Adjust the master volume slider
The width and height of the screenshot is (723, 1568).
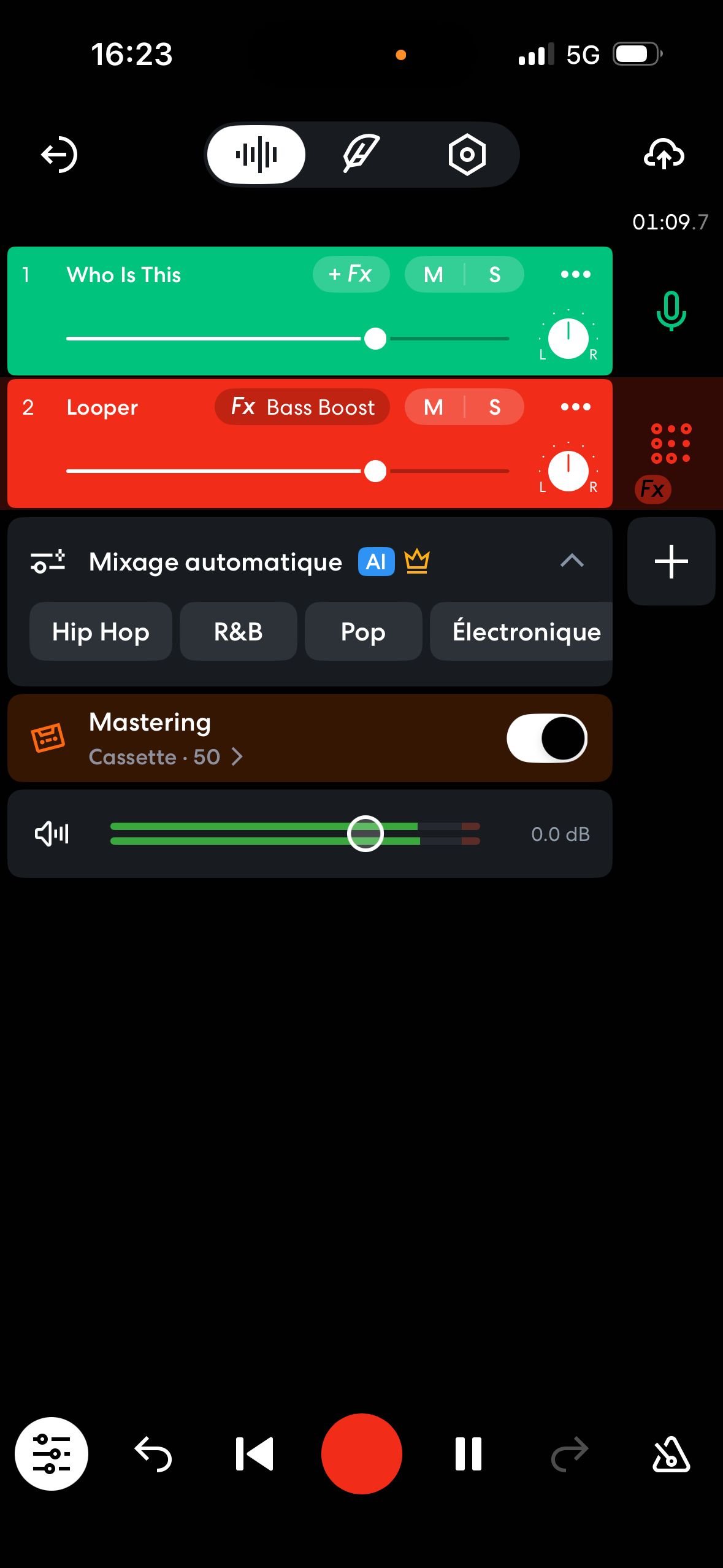[x=366, y=834]
